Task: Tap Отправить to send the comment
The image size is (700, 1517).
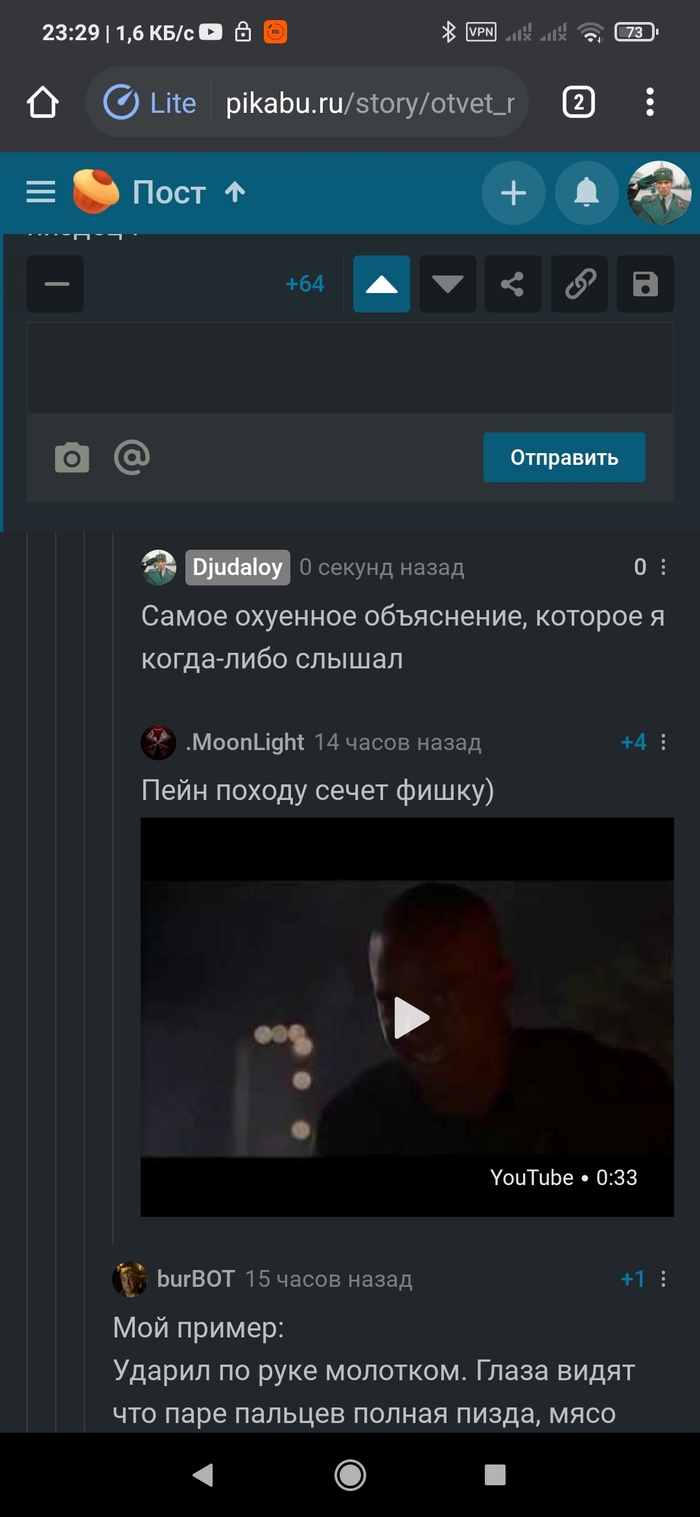Action: pyautogui.click(x=564, y=458)
